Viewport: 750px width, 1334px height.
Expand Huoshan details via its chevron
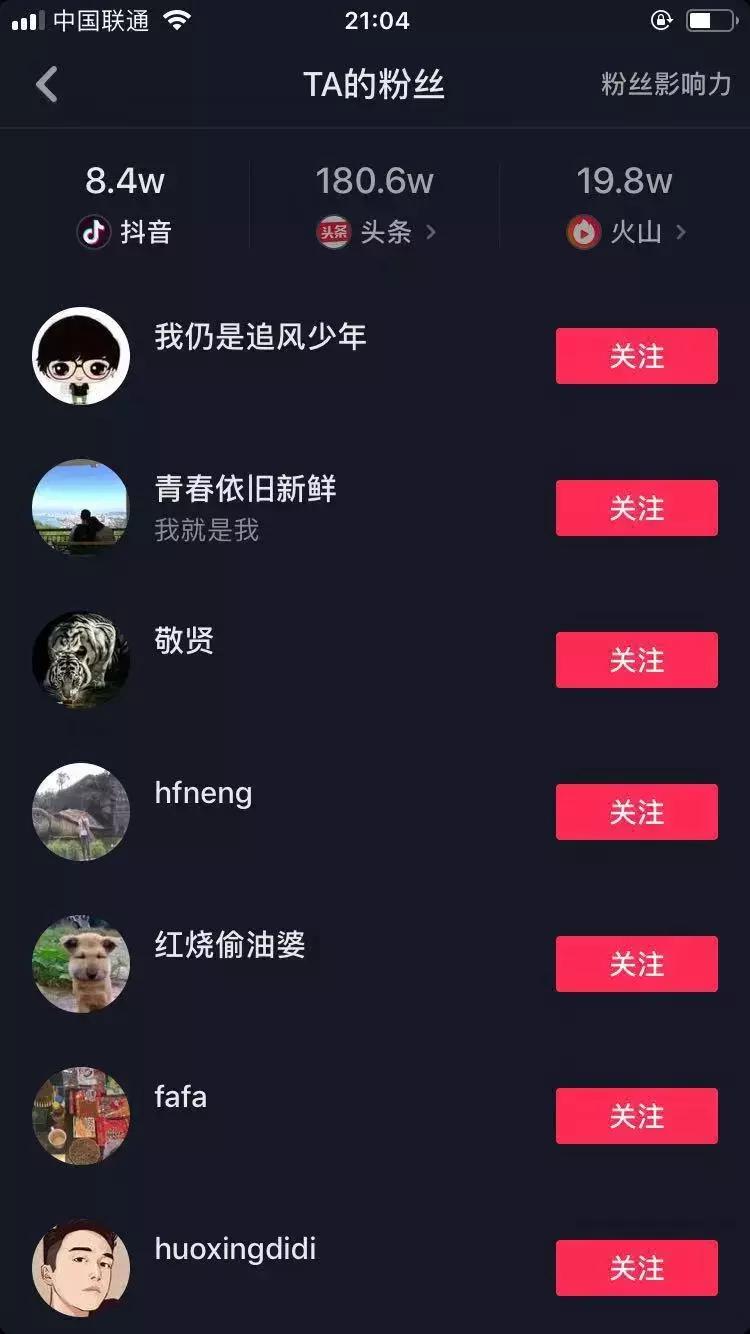click(x=684, y=232)
